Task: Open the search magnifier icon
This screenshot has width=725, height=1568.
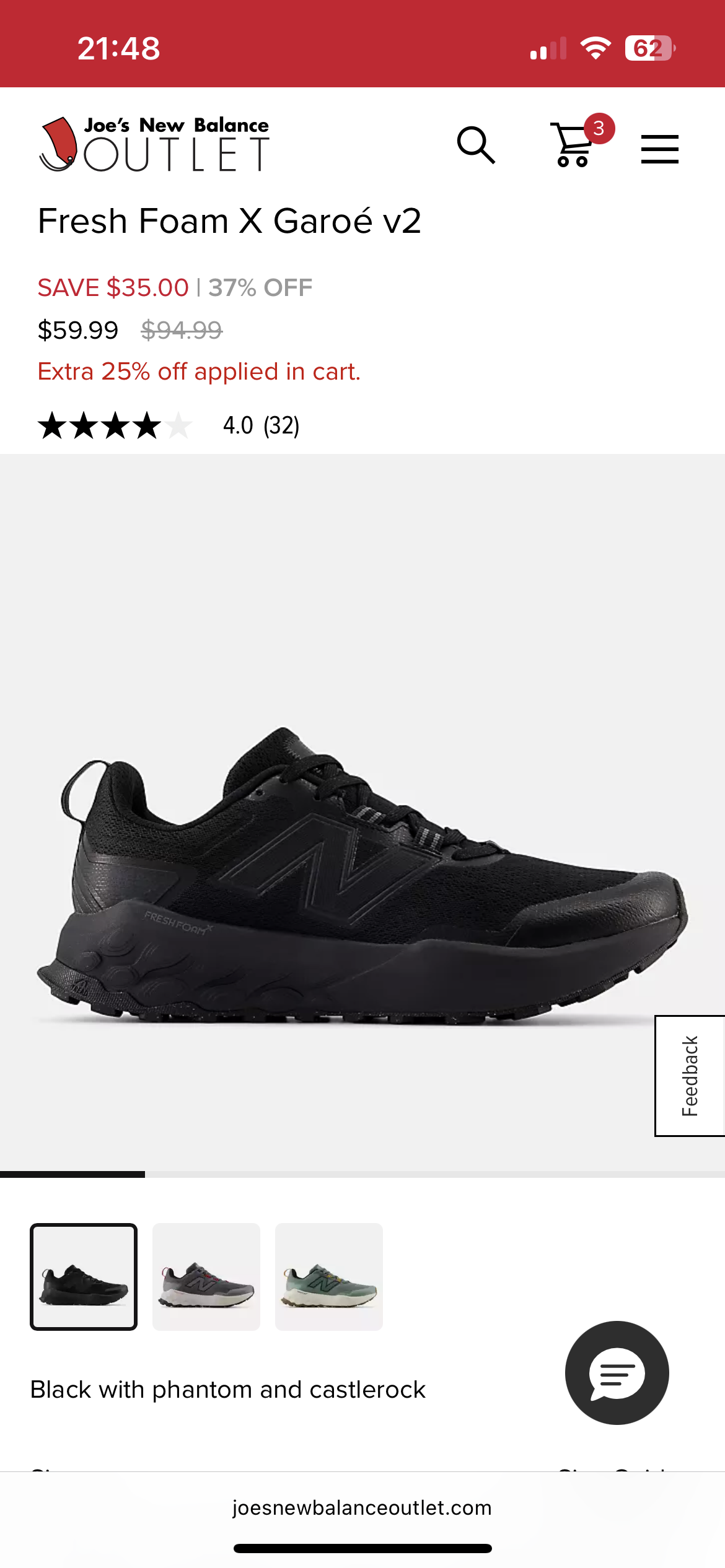Action: click(x=476, y=146)
